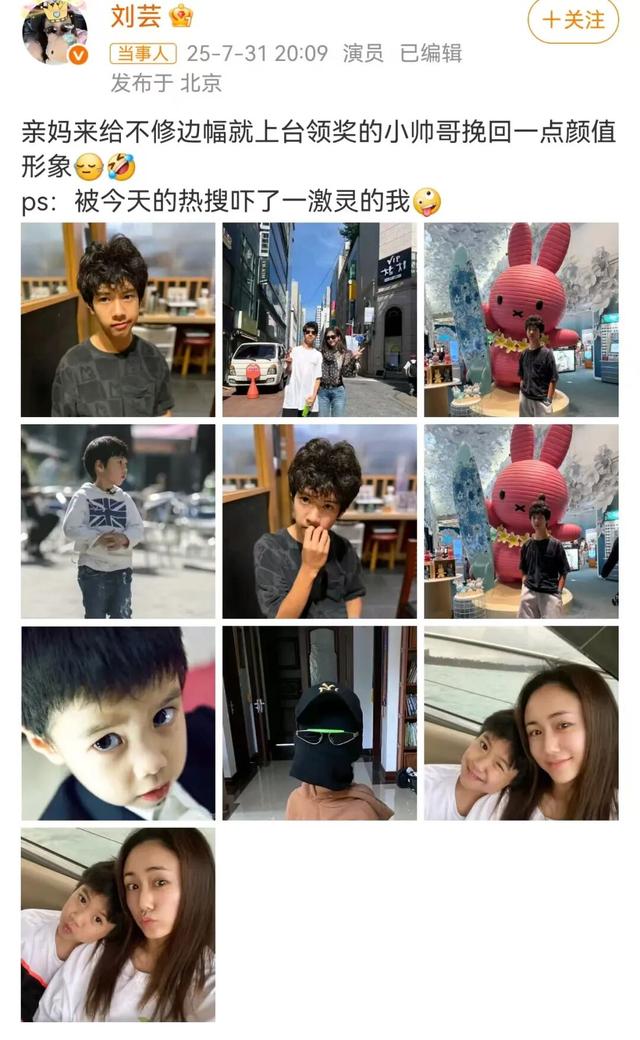The height and width of the screenshot is (1040, 640).
Task: Enlarge photo of boy with hand at mouth
Action: click(319, 521)
